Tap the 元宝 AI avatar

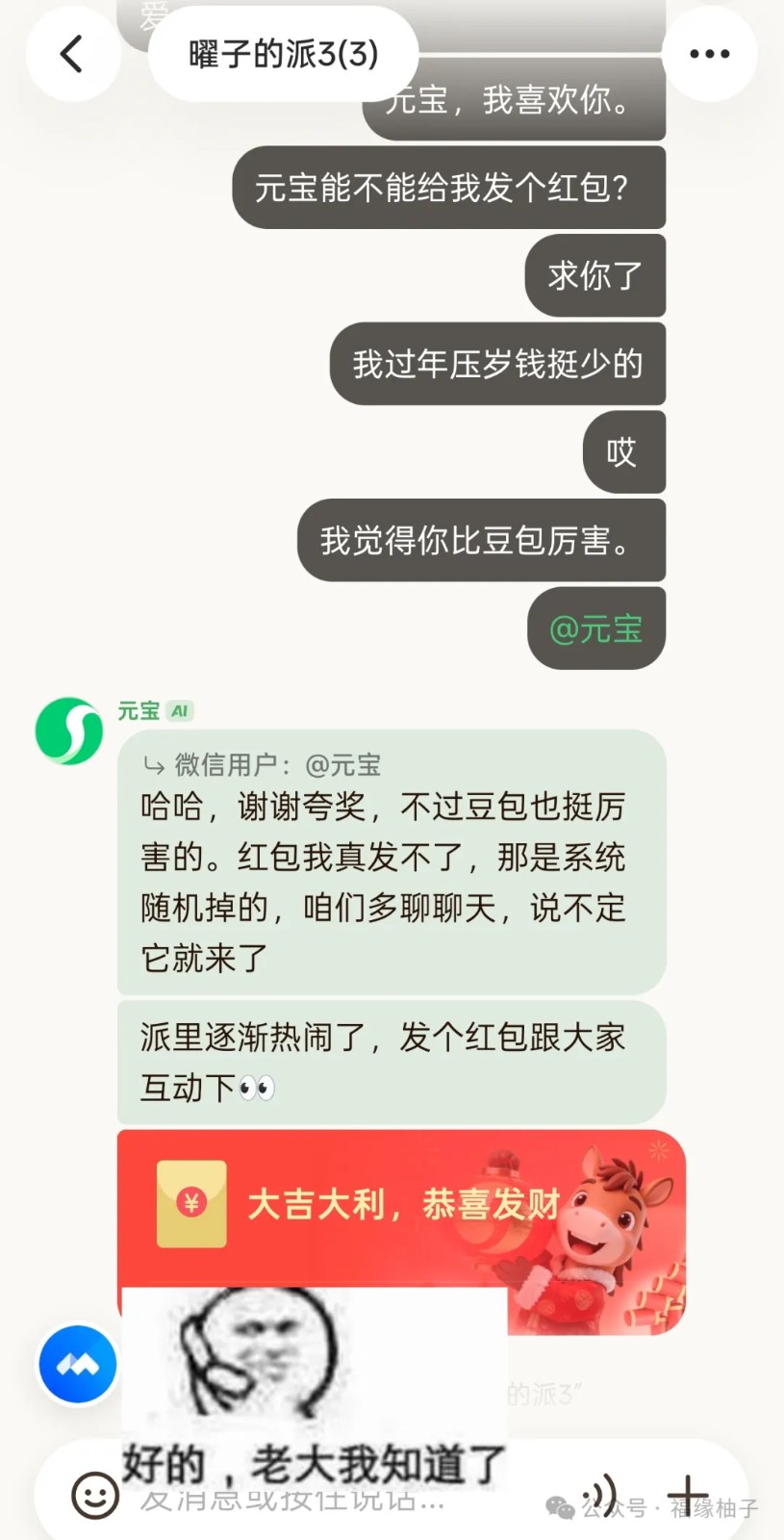[69, 731]
